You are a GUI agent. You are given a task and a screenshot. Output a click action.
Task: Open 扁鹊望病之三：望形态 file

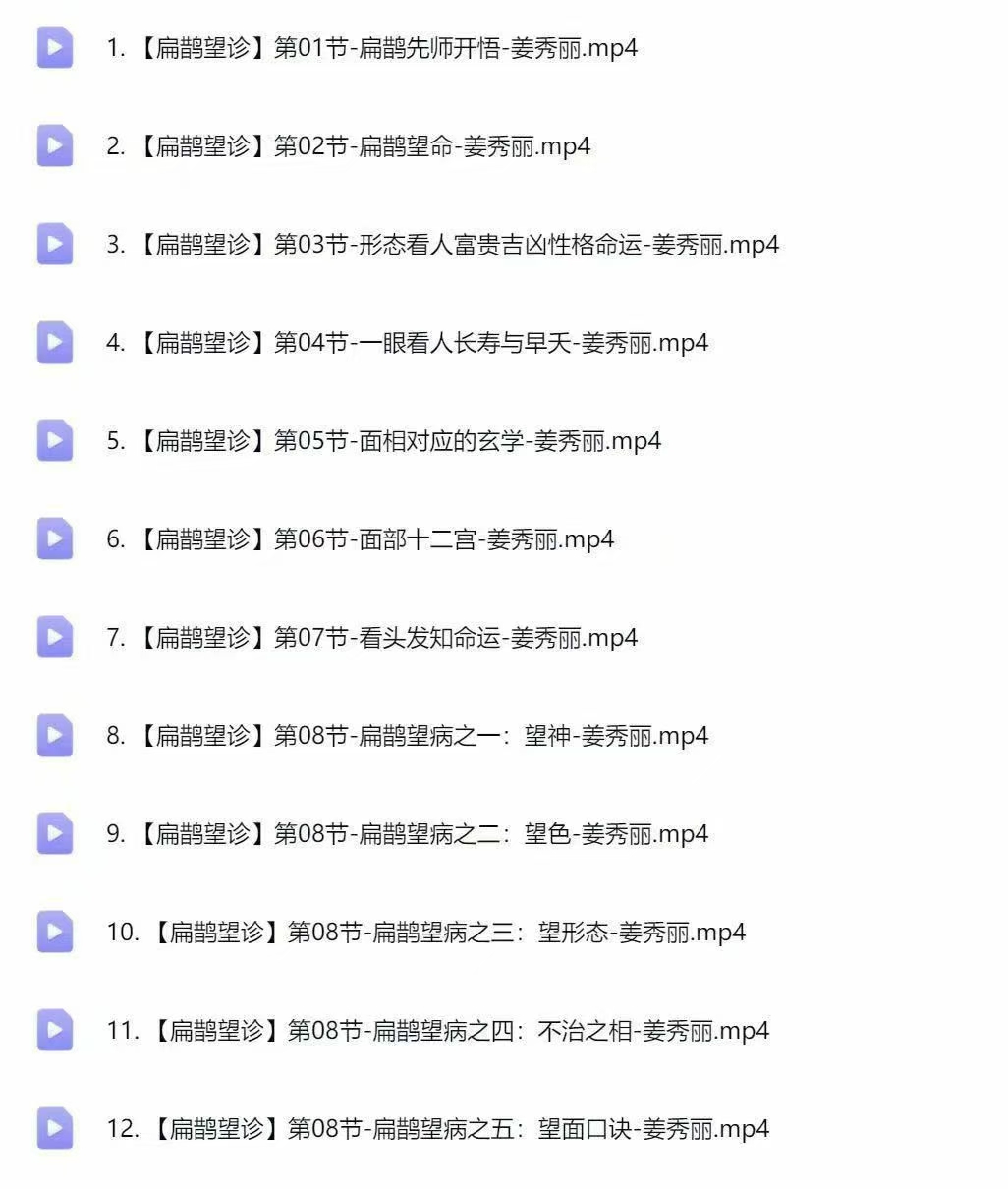(425, 933)
